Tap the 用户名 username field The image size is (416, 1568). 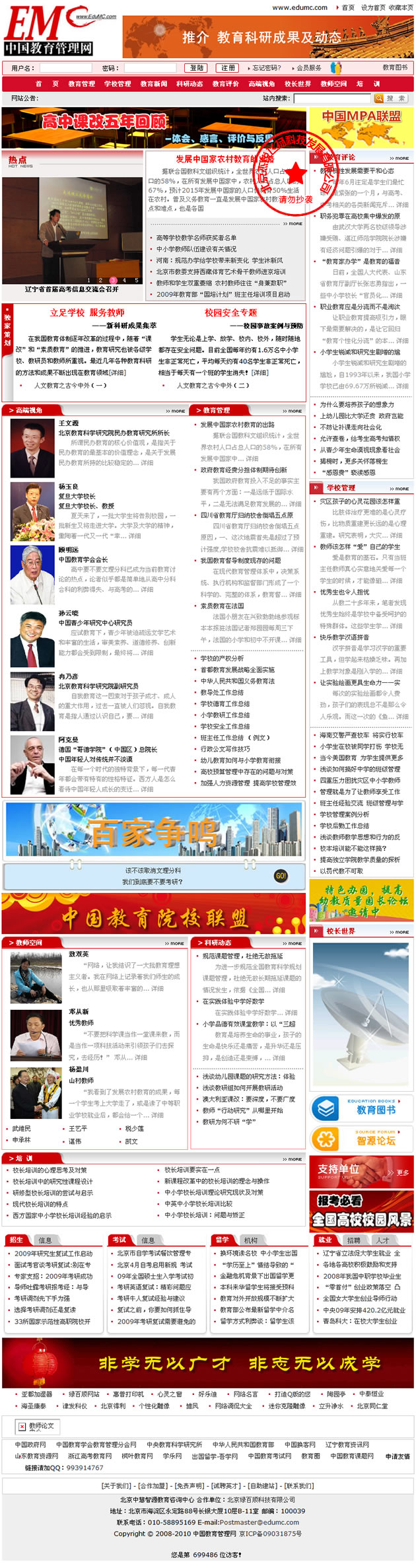(65, 67)
